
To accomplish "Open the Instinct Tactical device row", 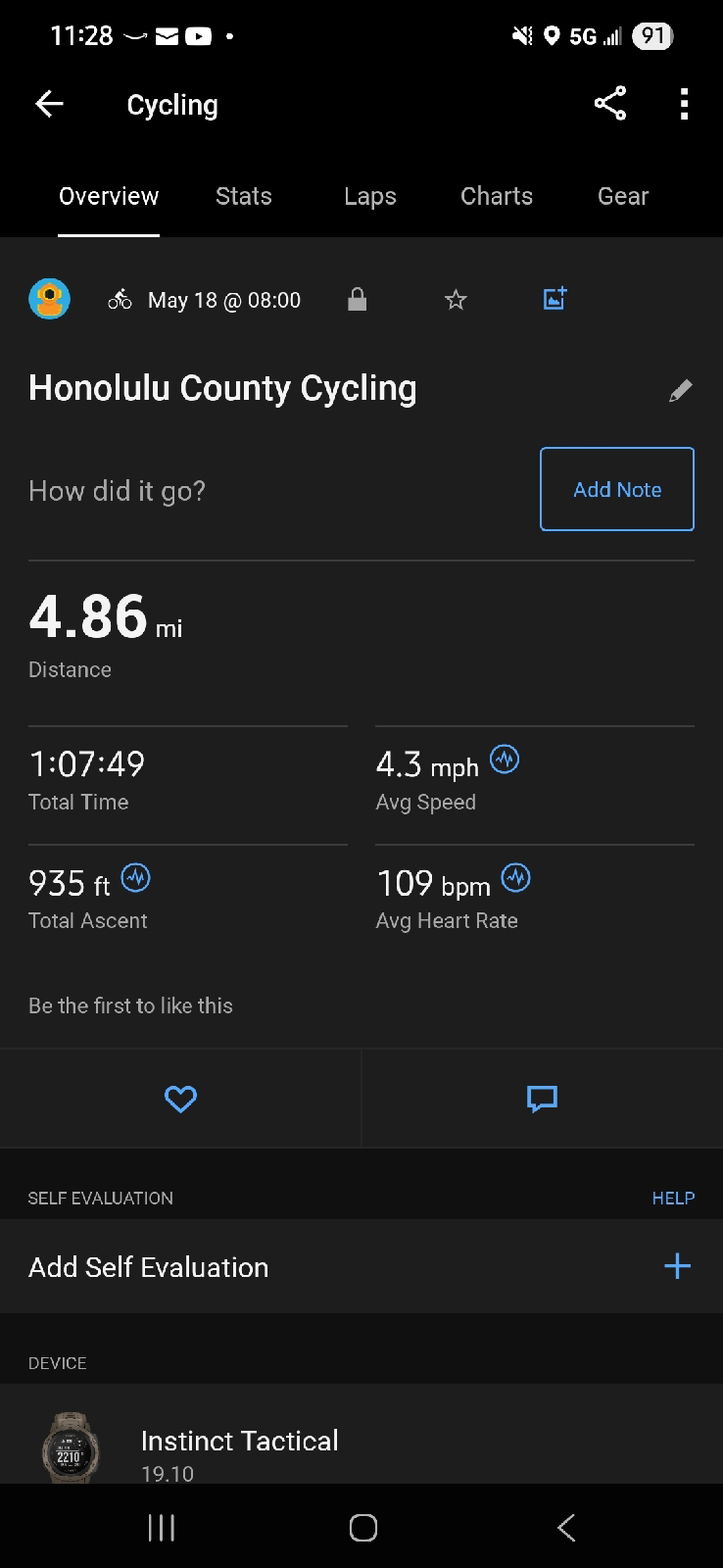I will click(239, 1441).
